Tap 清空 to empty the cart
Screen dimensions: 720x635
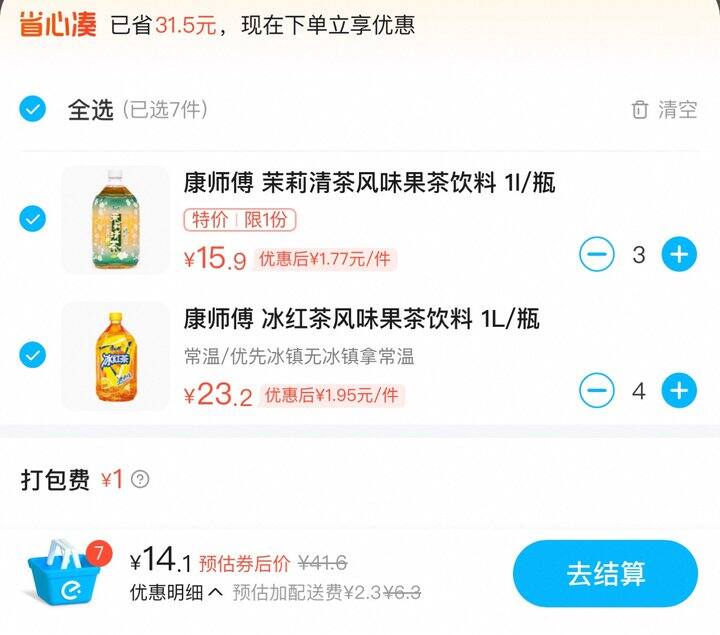point(664,110)
